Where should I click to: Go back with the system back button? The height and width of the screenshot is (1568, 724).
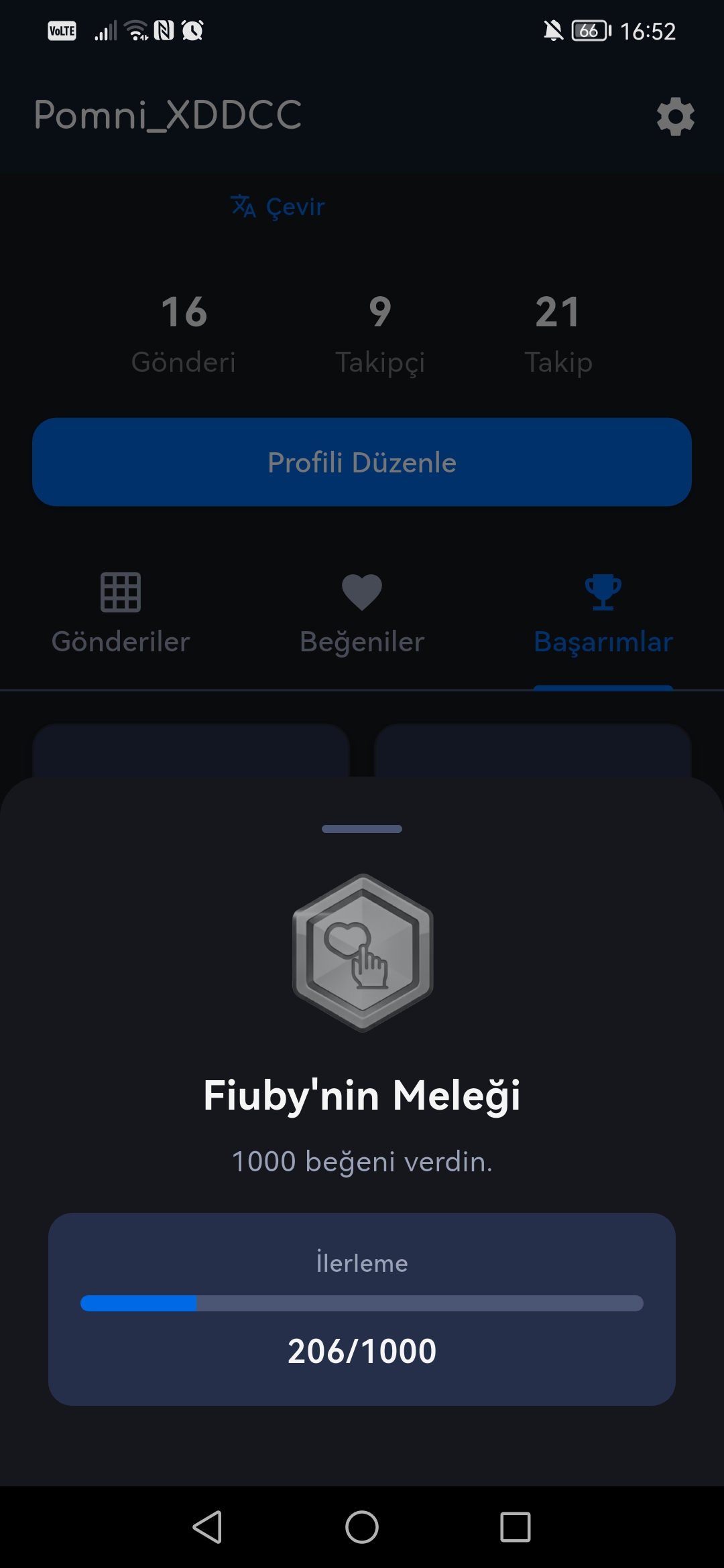point(208,1527)
